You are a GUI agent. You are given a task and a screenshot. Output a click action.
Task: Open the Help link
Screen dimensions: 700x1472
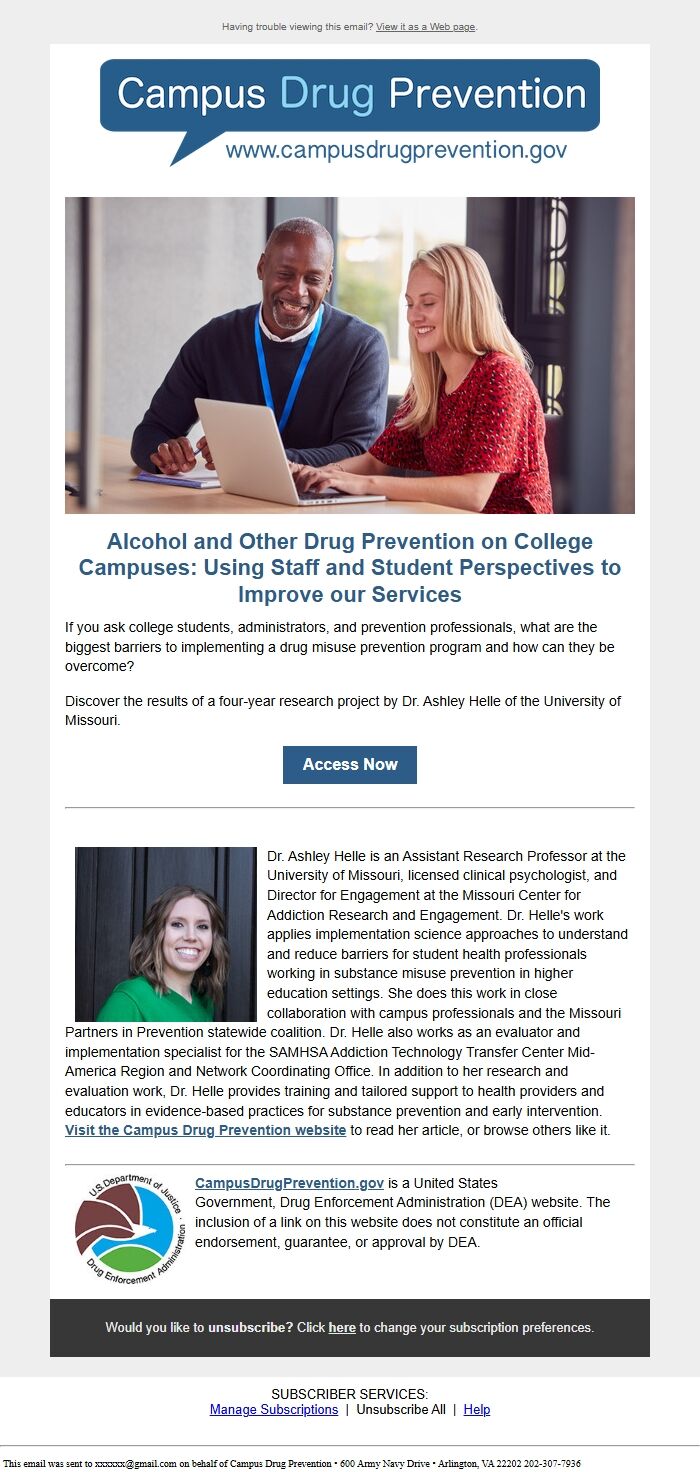[x=477, y=1409]
